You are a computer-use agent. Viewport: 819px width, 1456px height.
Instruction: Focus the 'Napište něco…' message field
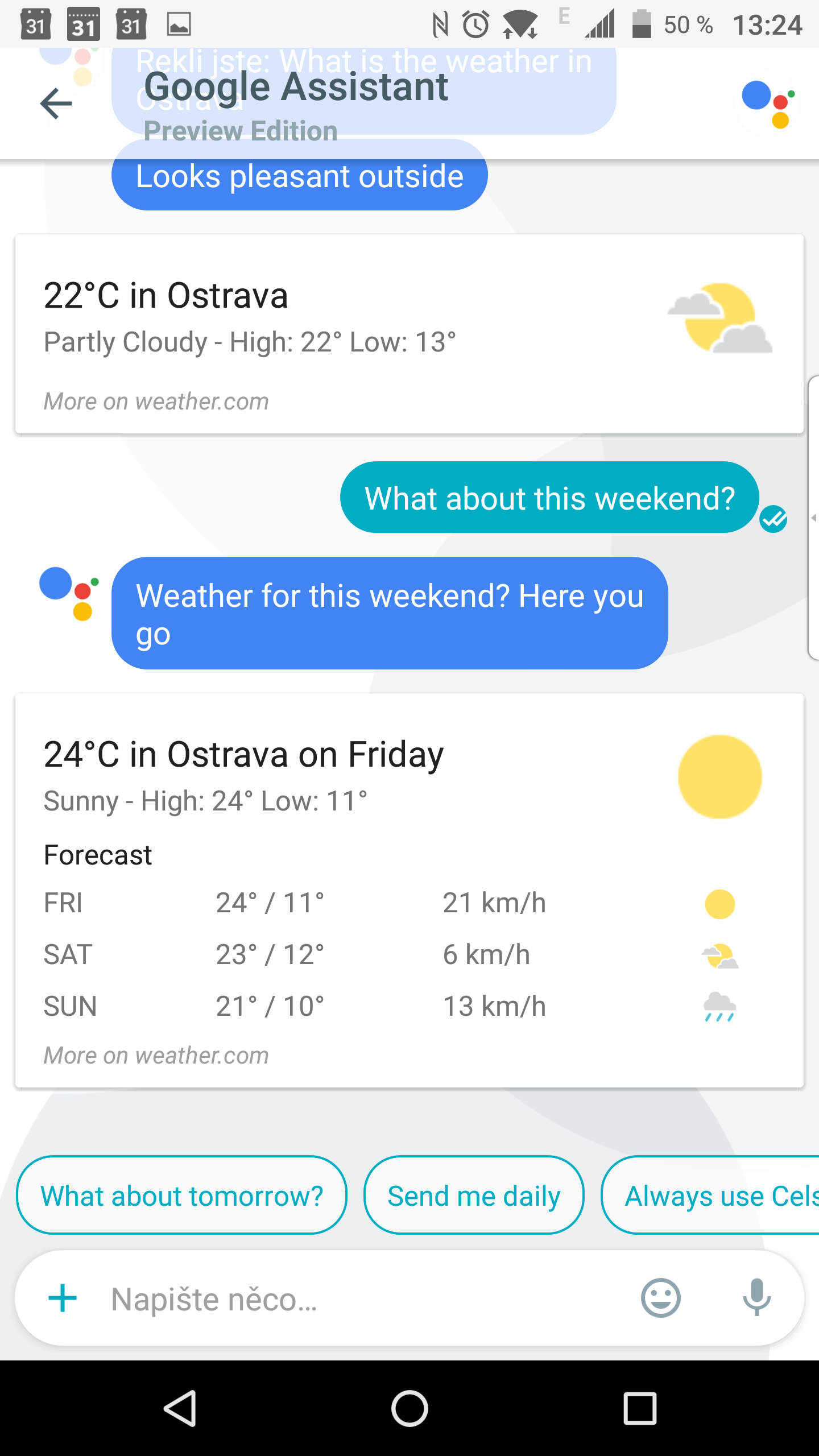click(364, 1299)
